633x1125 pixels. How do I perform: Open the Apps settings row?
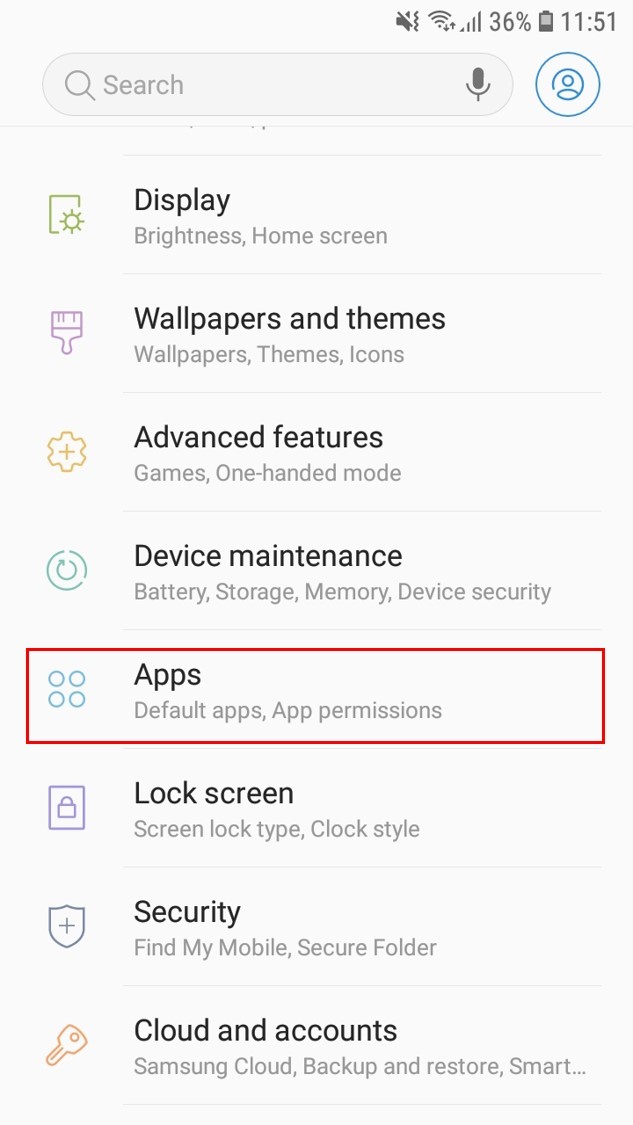tap(316, 695)
